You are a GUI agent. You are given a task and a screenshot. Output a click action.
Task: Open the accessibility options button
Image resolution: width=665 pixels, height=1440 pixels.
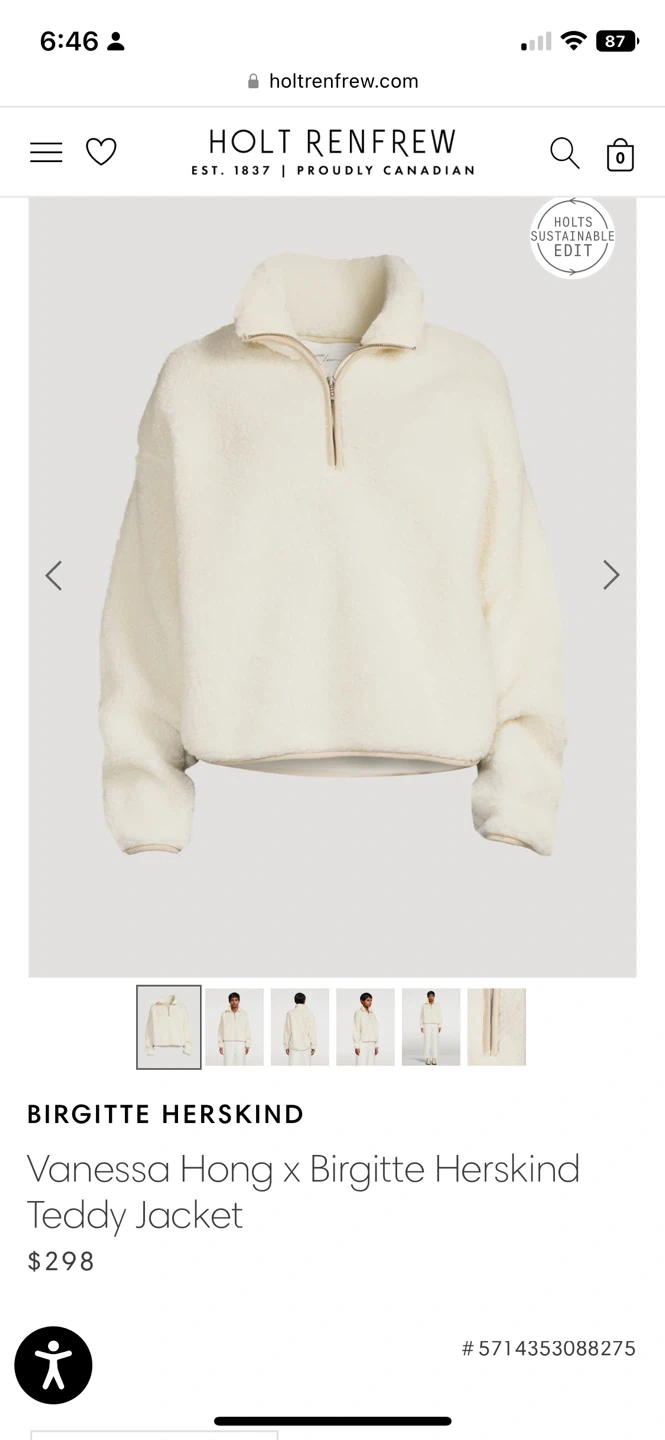(53, 1365)
